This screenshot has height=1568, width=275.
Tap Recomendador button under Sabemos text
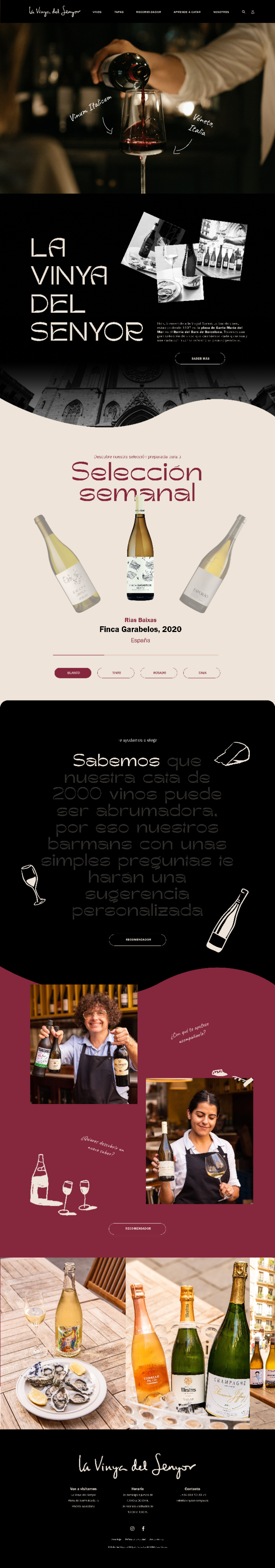coord(137,939)
